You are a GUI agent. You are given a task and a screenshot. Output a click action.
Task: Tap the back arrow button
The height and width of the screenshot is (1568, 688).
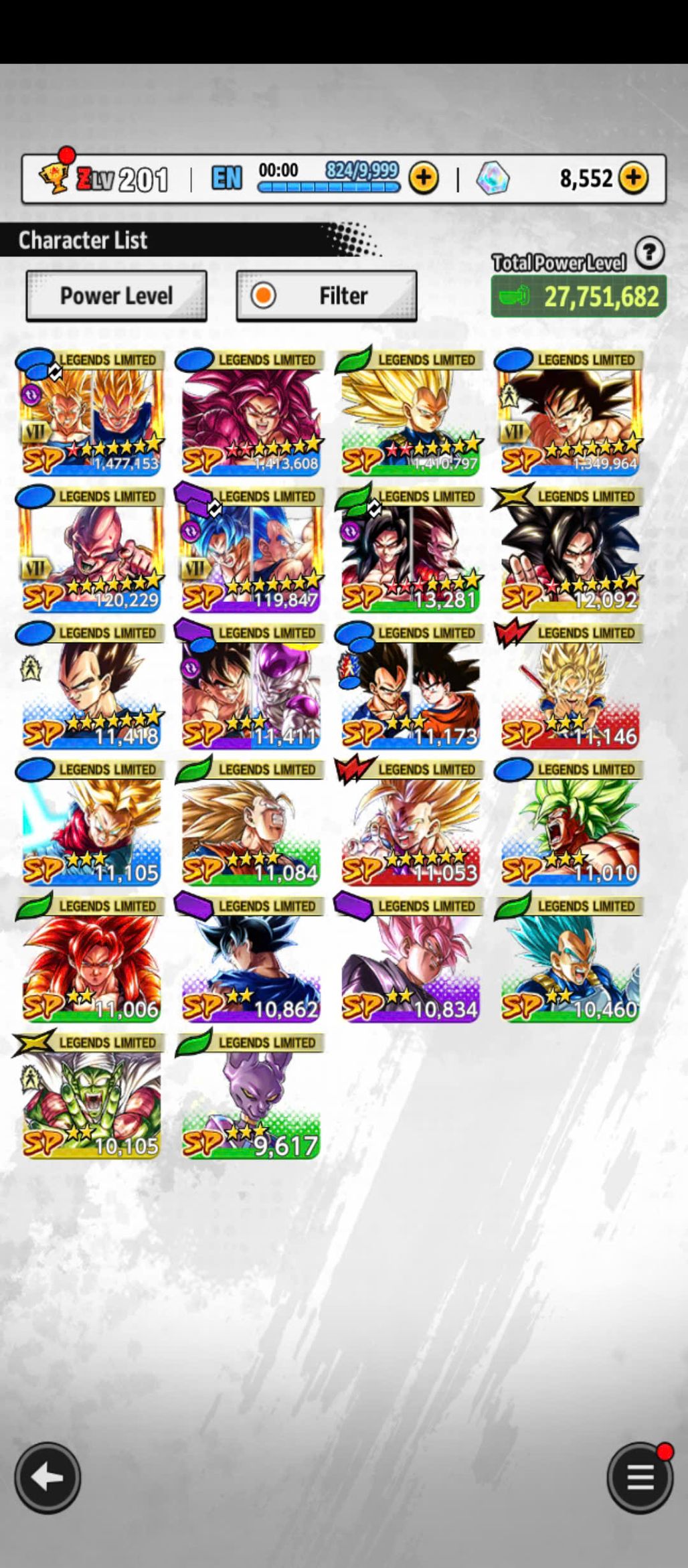(48, 1477)
